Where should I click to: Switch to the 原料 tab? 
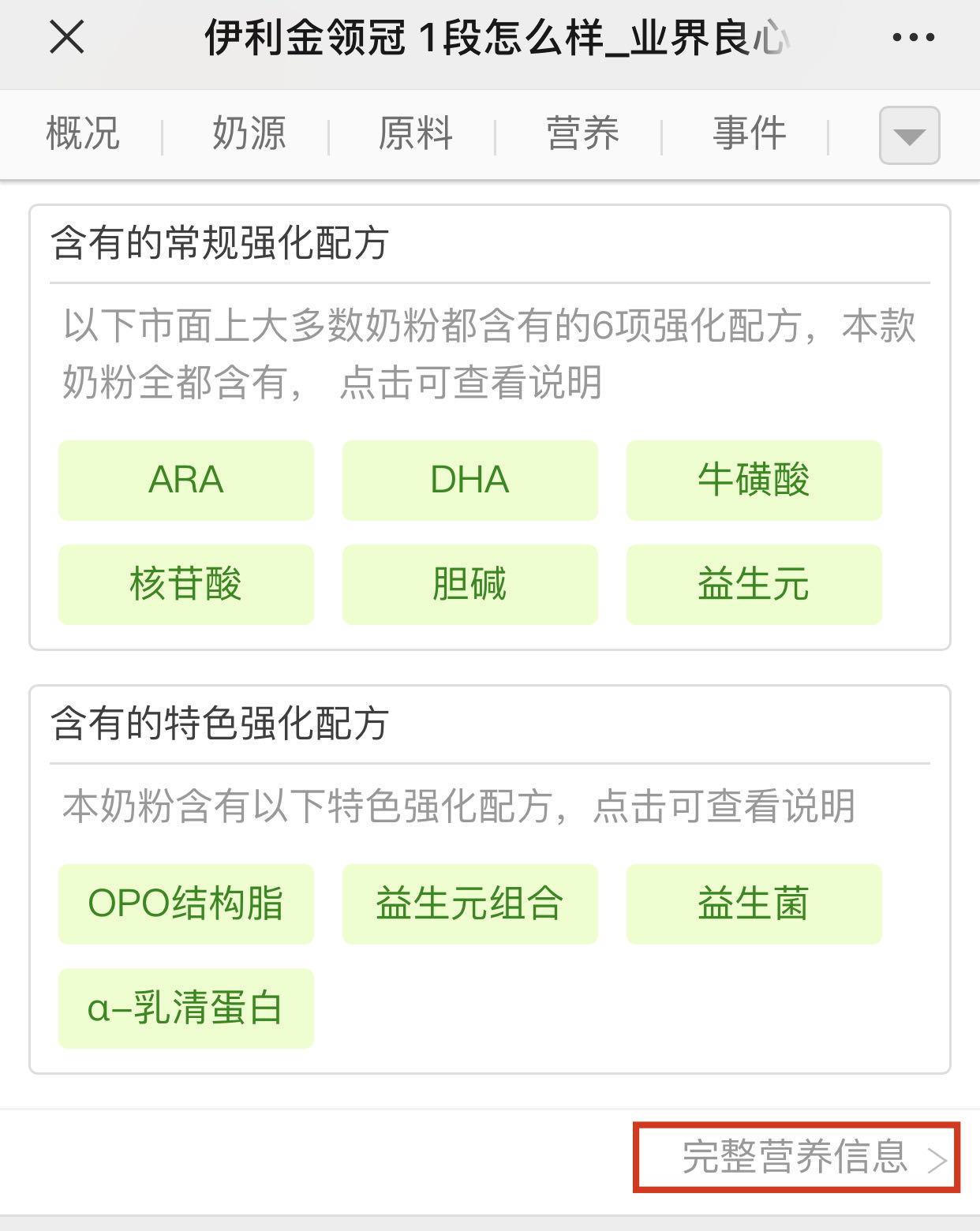416,133
